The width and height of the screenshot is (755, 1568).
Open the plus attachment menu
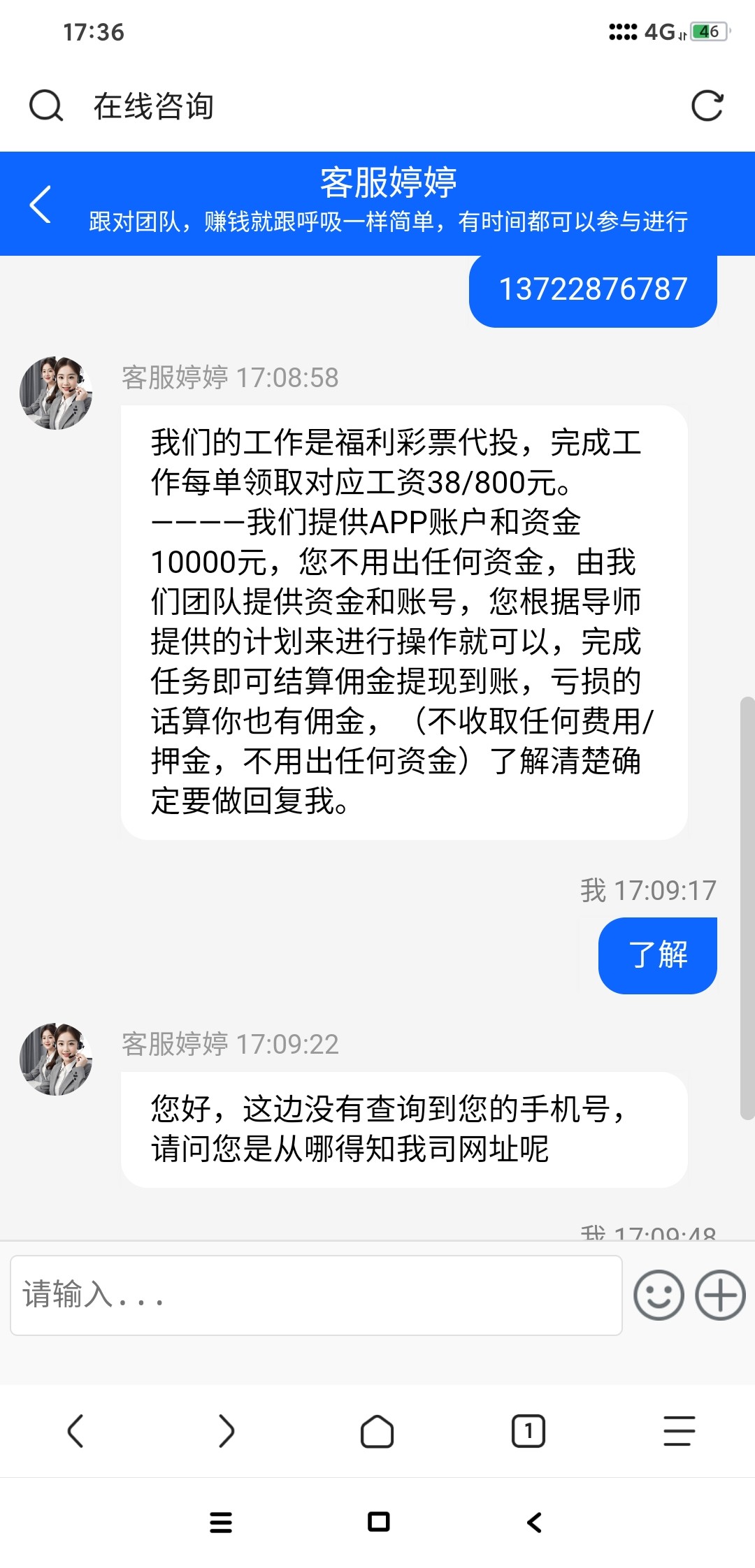(720, 1295)
